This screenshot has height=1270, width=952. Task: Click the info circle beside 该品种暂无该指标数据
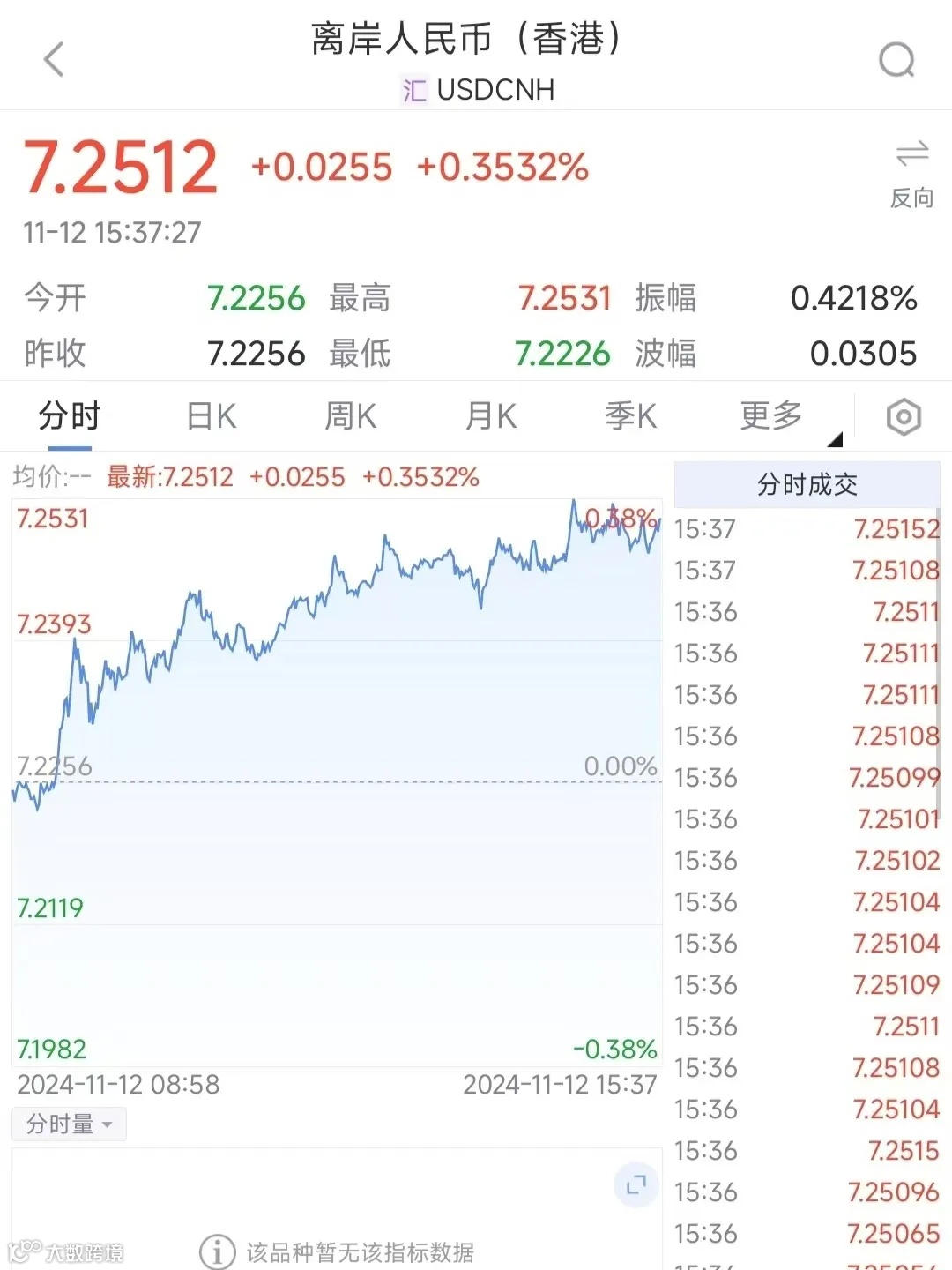pos(214,1251)
